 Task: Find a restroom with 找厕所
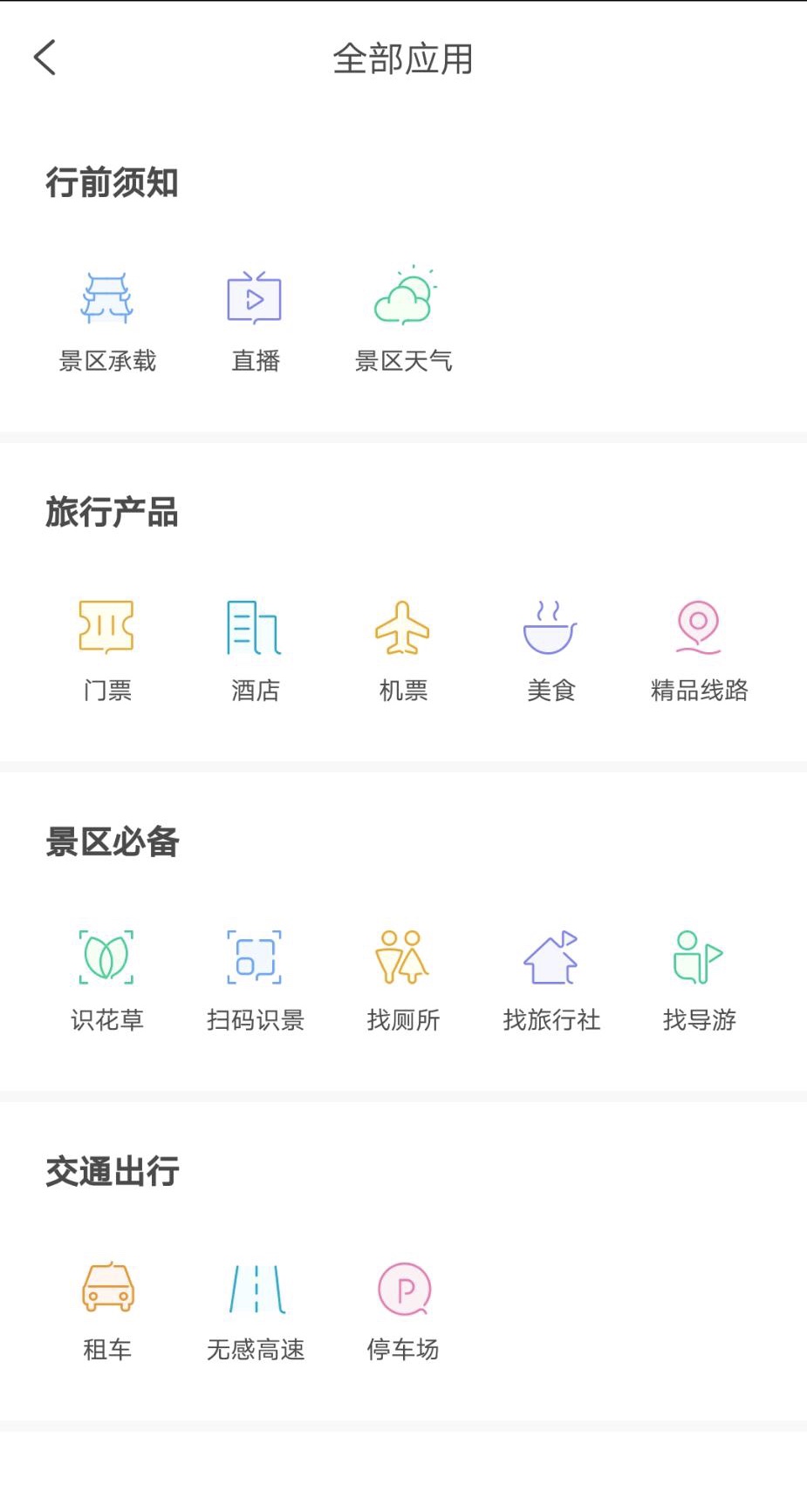[403, 980]
